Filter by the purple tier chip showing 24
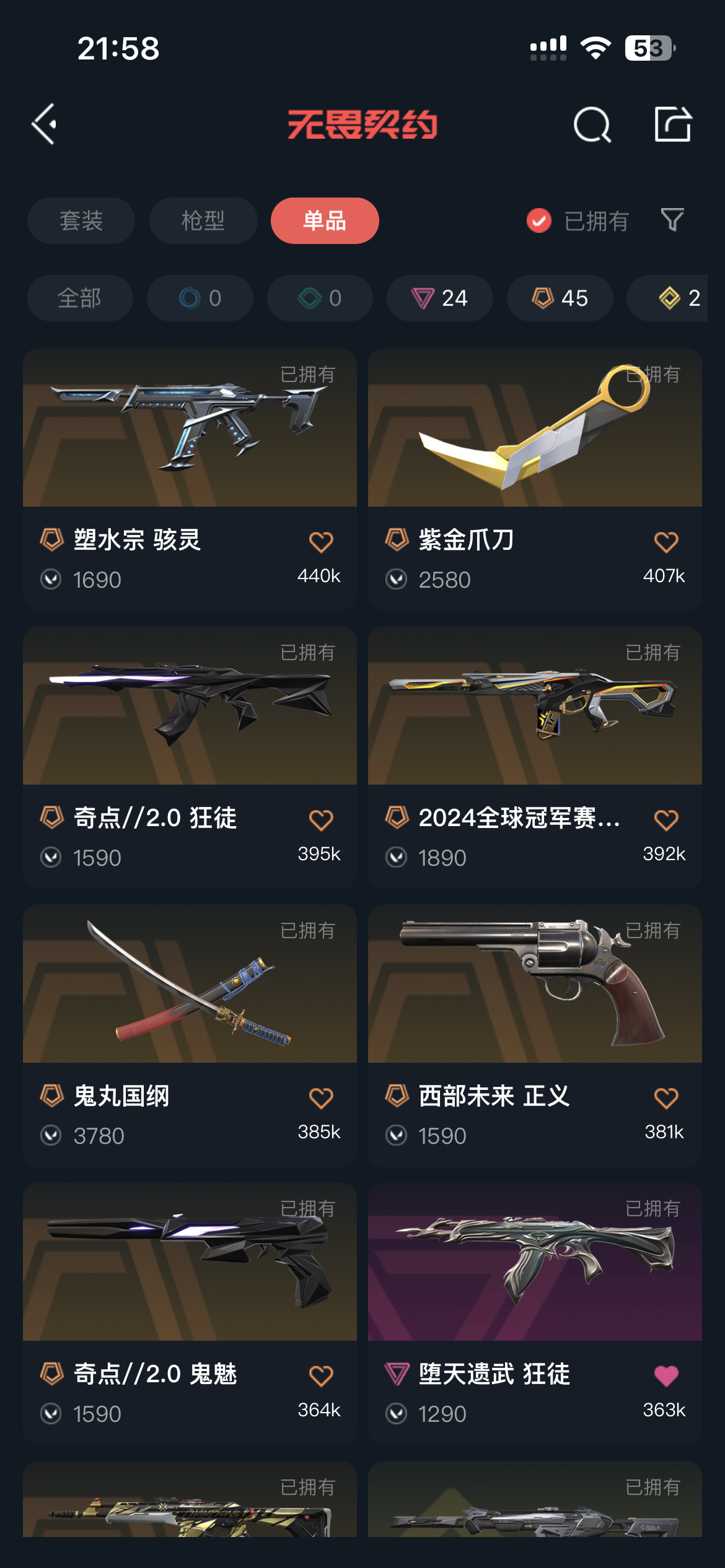Screen dimensions: 725x1568 (x=440, y=298)
